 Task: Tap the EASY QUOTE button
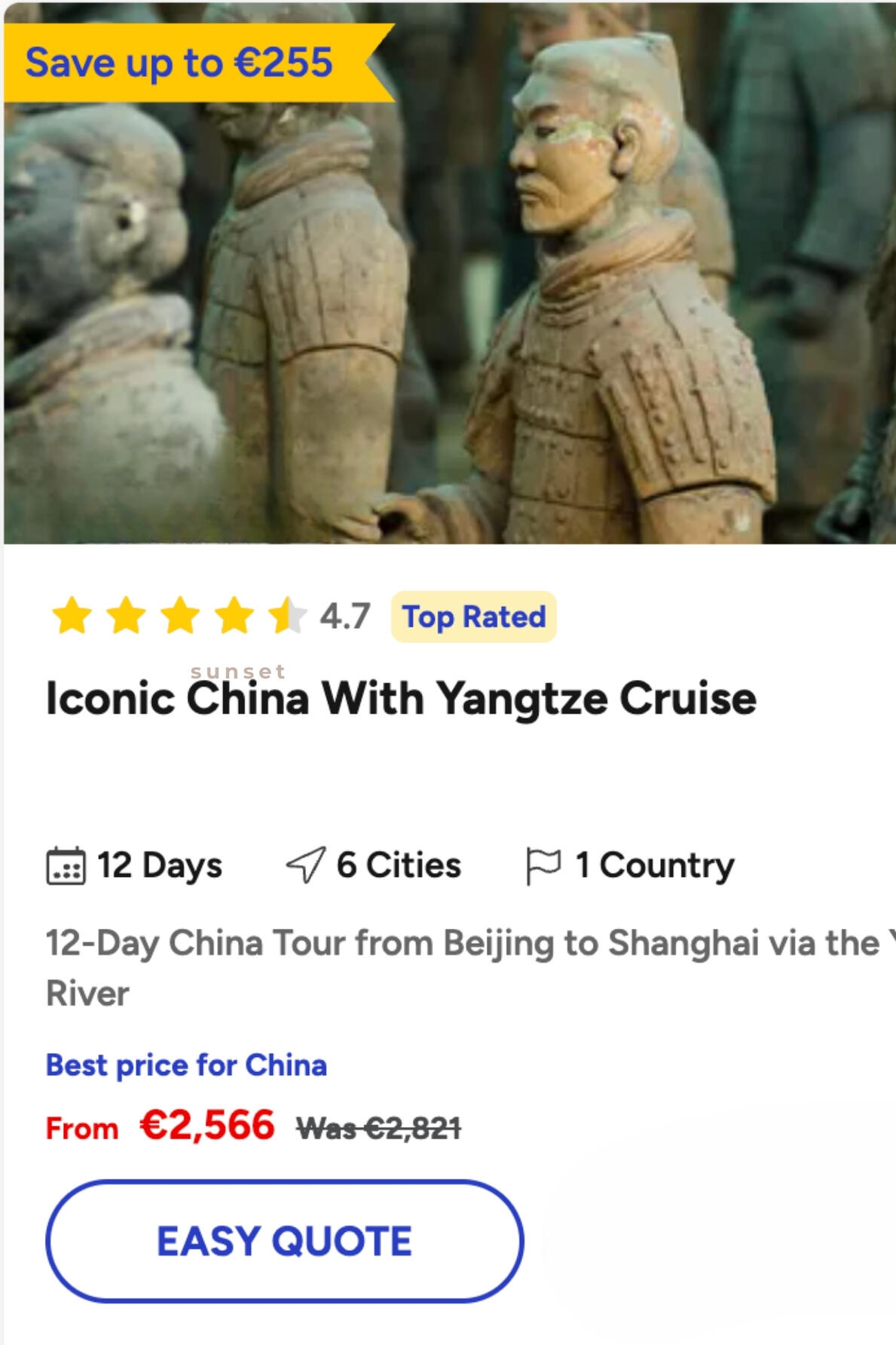pyautogui.click(x=284, y=1241)
